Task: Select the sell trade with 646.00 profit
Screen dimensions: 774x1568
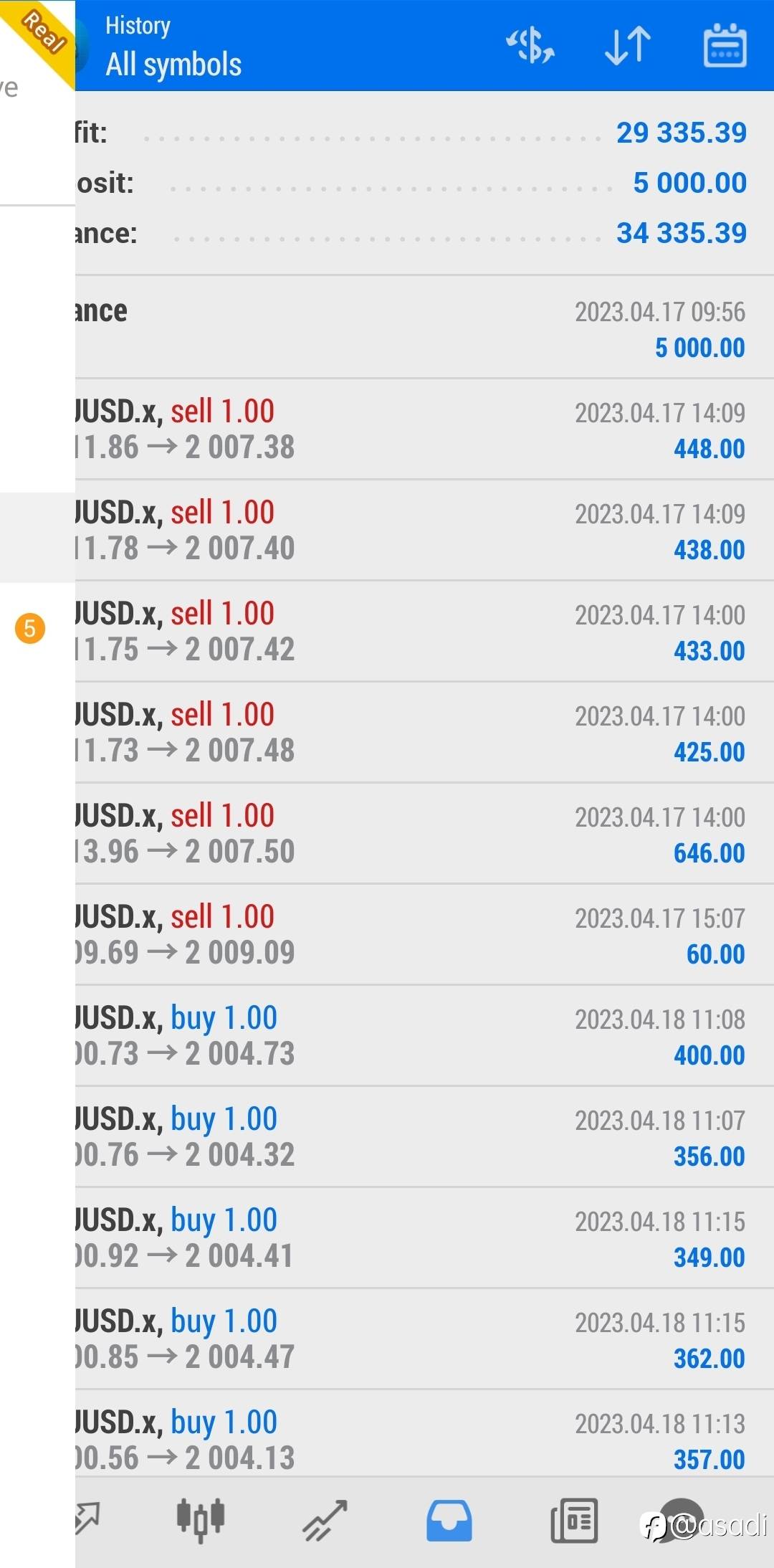Action: (424, 834)
